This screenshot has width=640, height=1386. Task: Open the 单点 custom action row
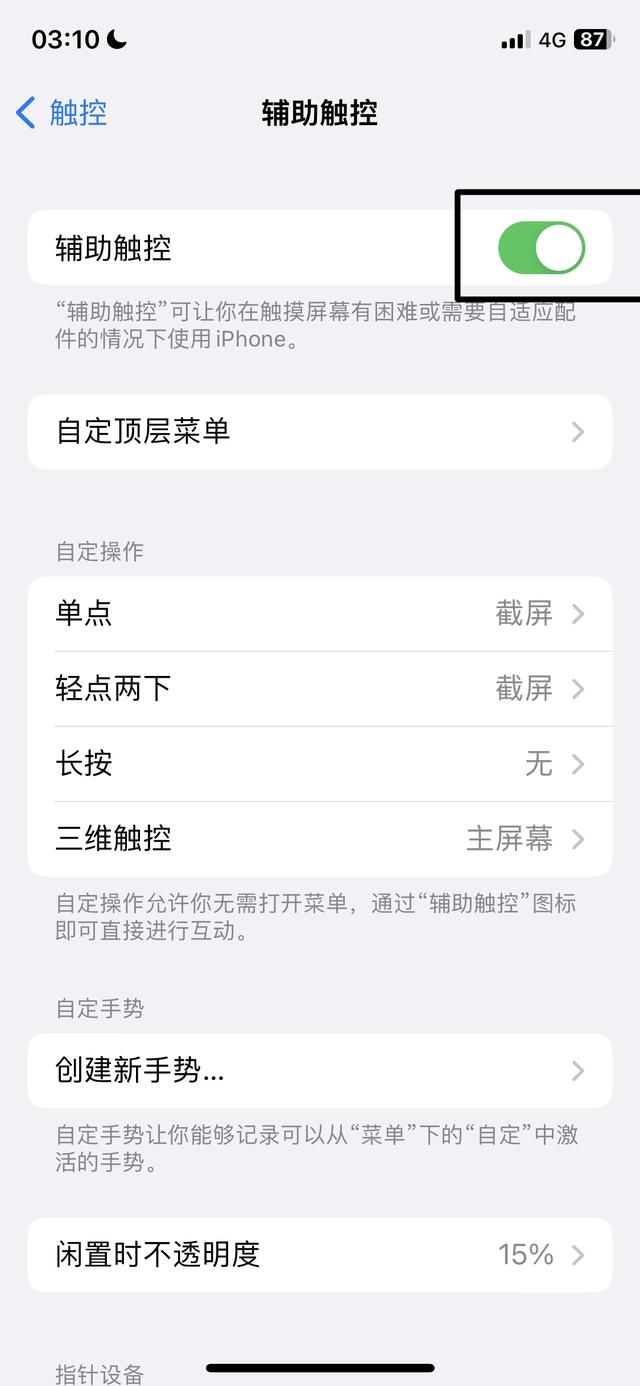320,613
